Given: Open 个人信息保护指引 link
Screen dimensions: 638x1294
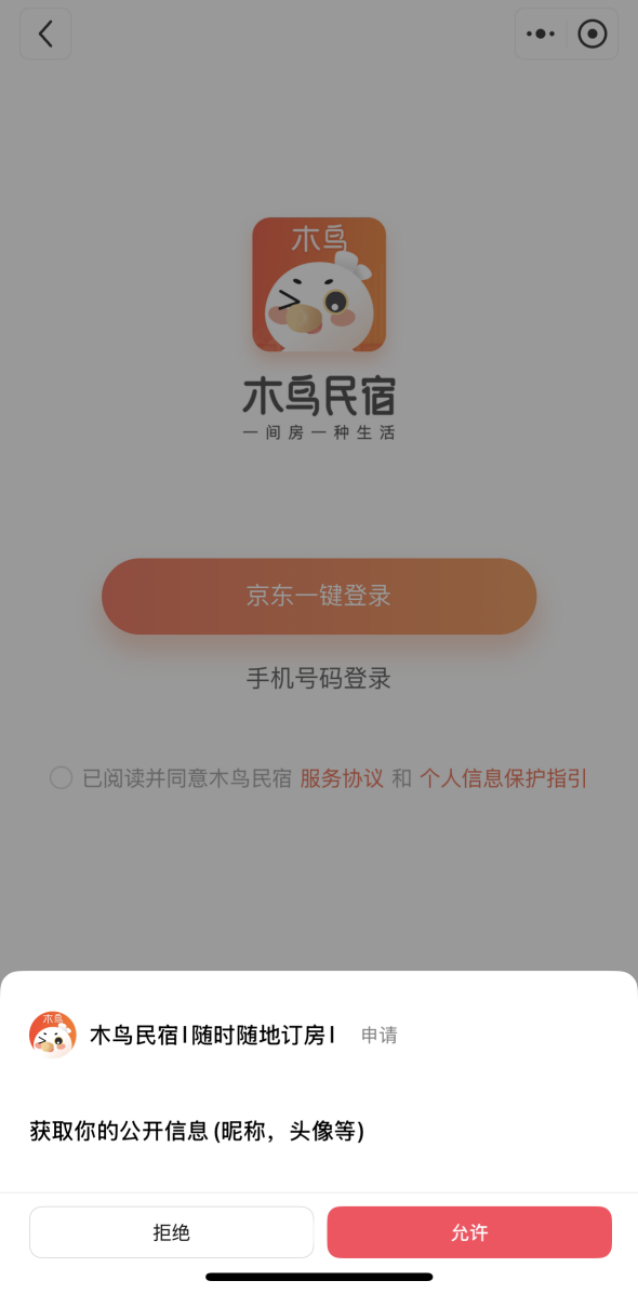Looking at the screenshot, I should [503, 778].
